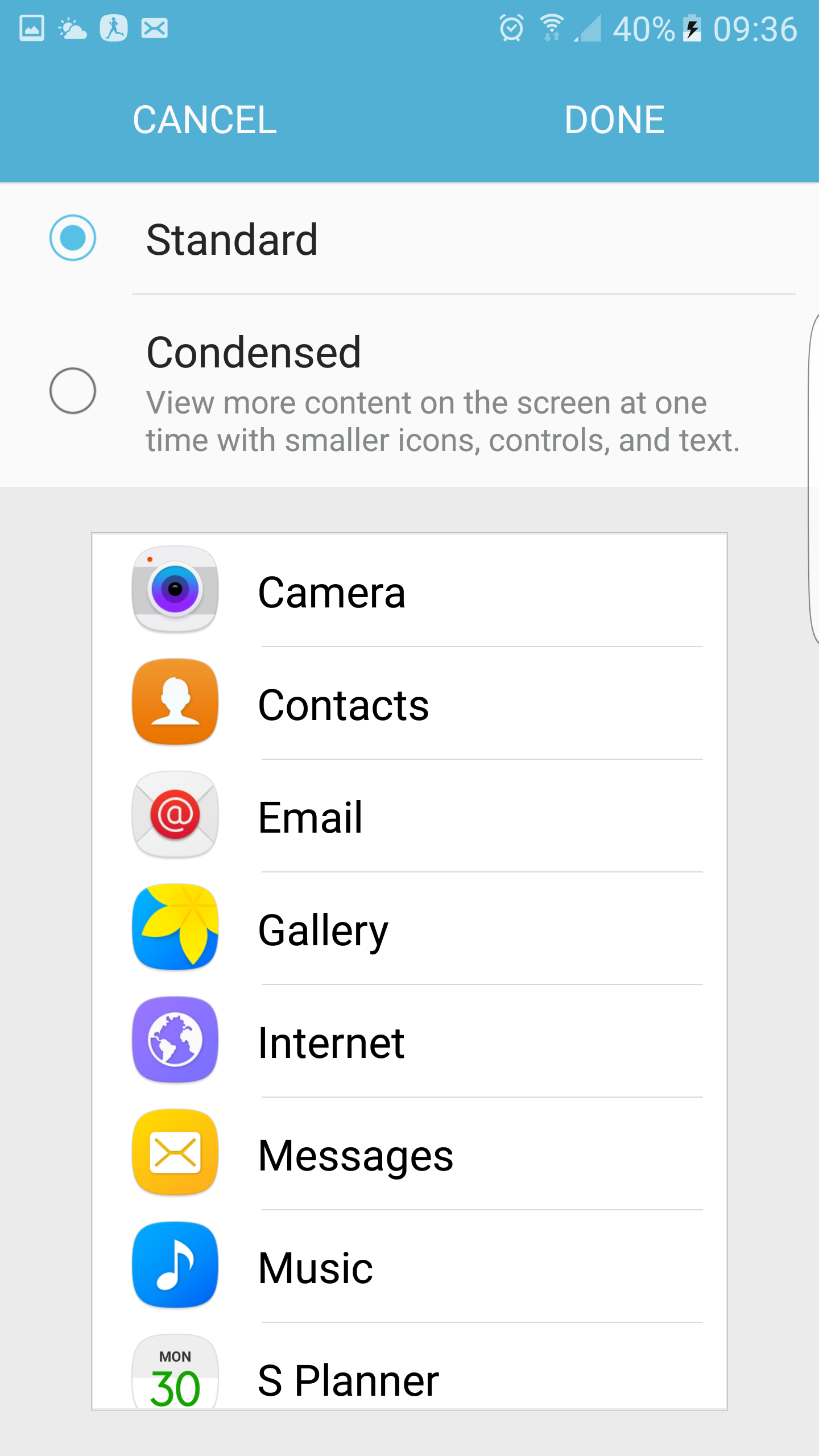Viewport: 819px width, 1456px height.
Task: Choose the Condensed display option
Action: 409,391
